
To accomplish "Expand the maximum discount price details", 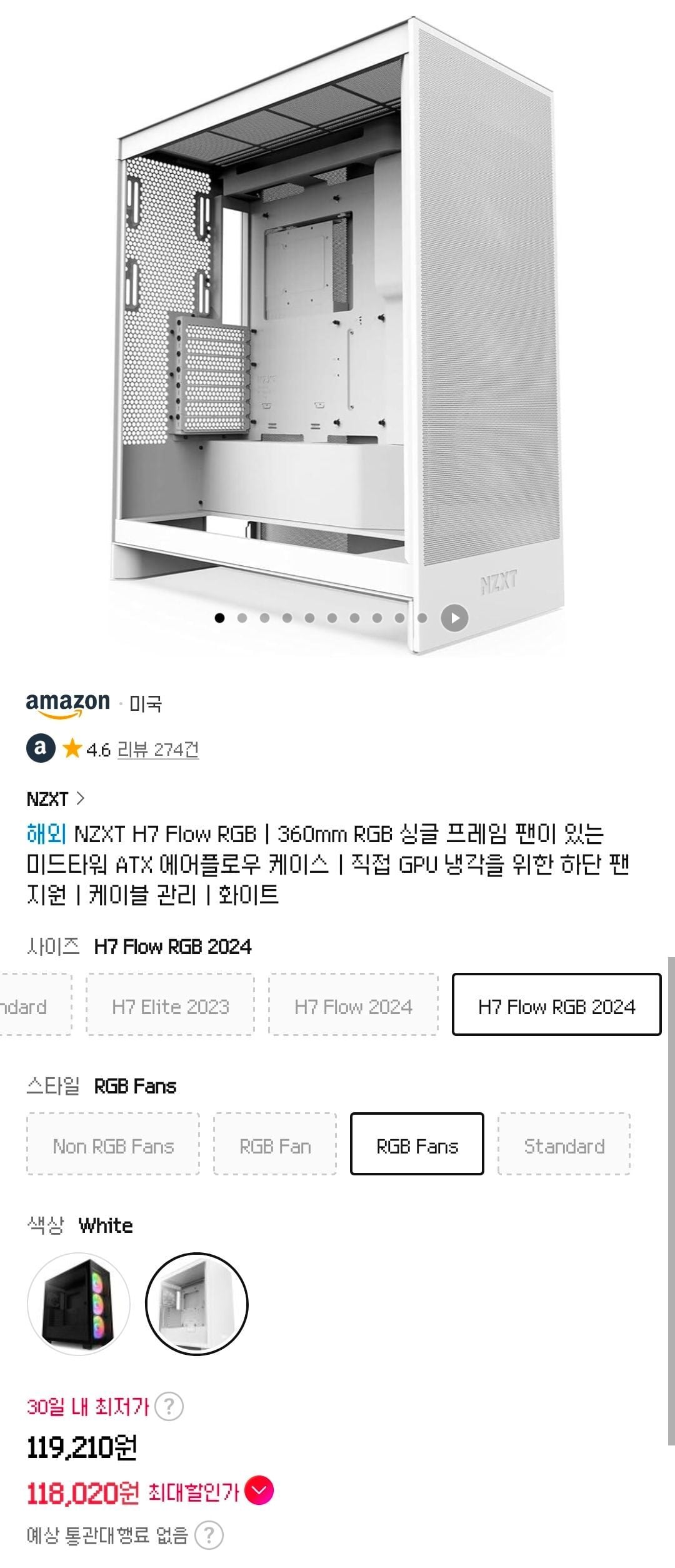I will click(259, 1492).
